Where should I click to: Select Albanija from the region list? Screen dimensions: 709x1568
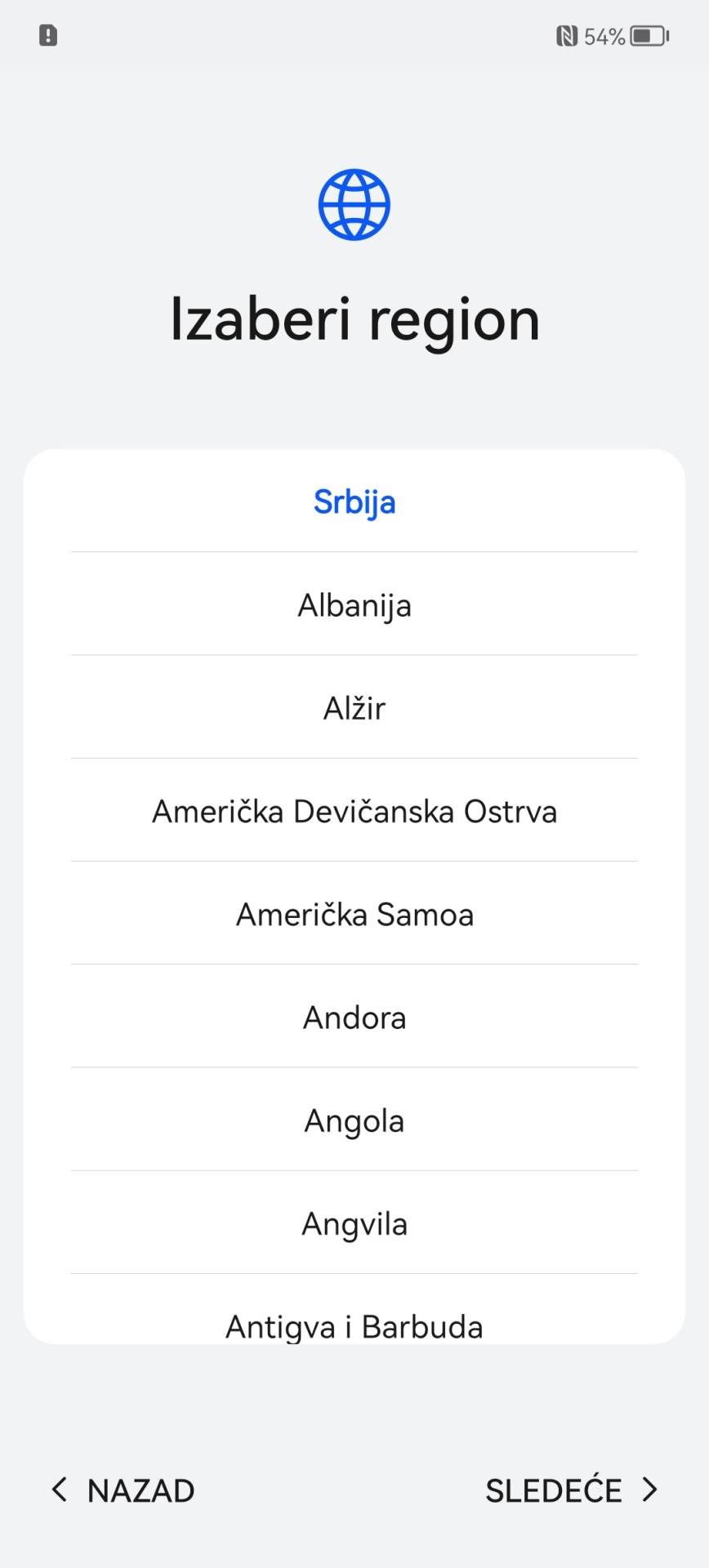(354, 604)
